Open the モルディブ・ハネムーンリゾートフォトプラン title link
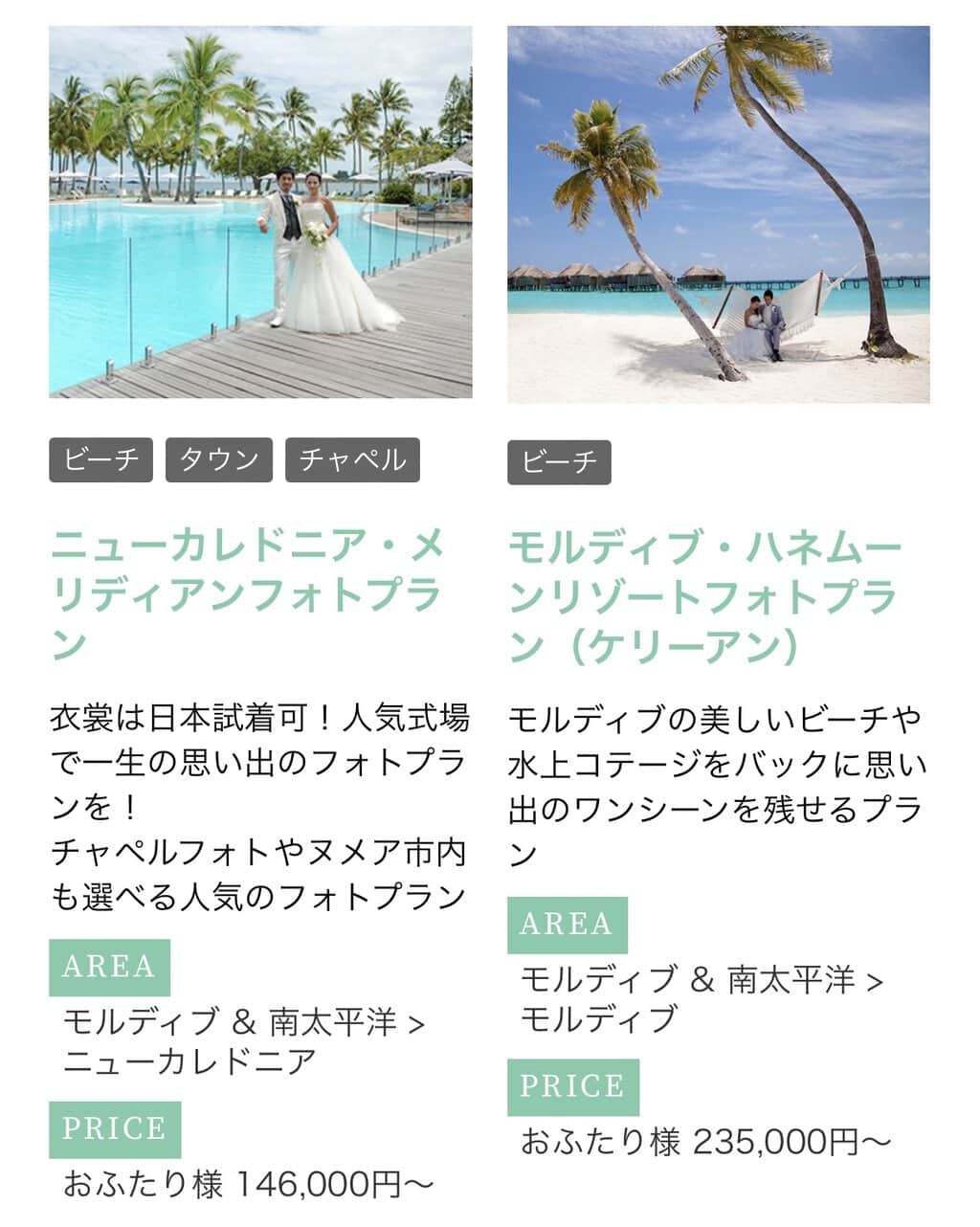 (x=704, y=597)
